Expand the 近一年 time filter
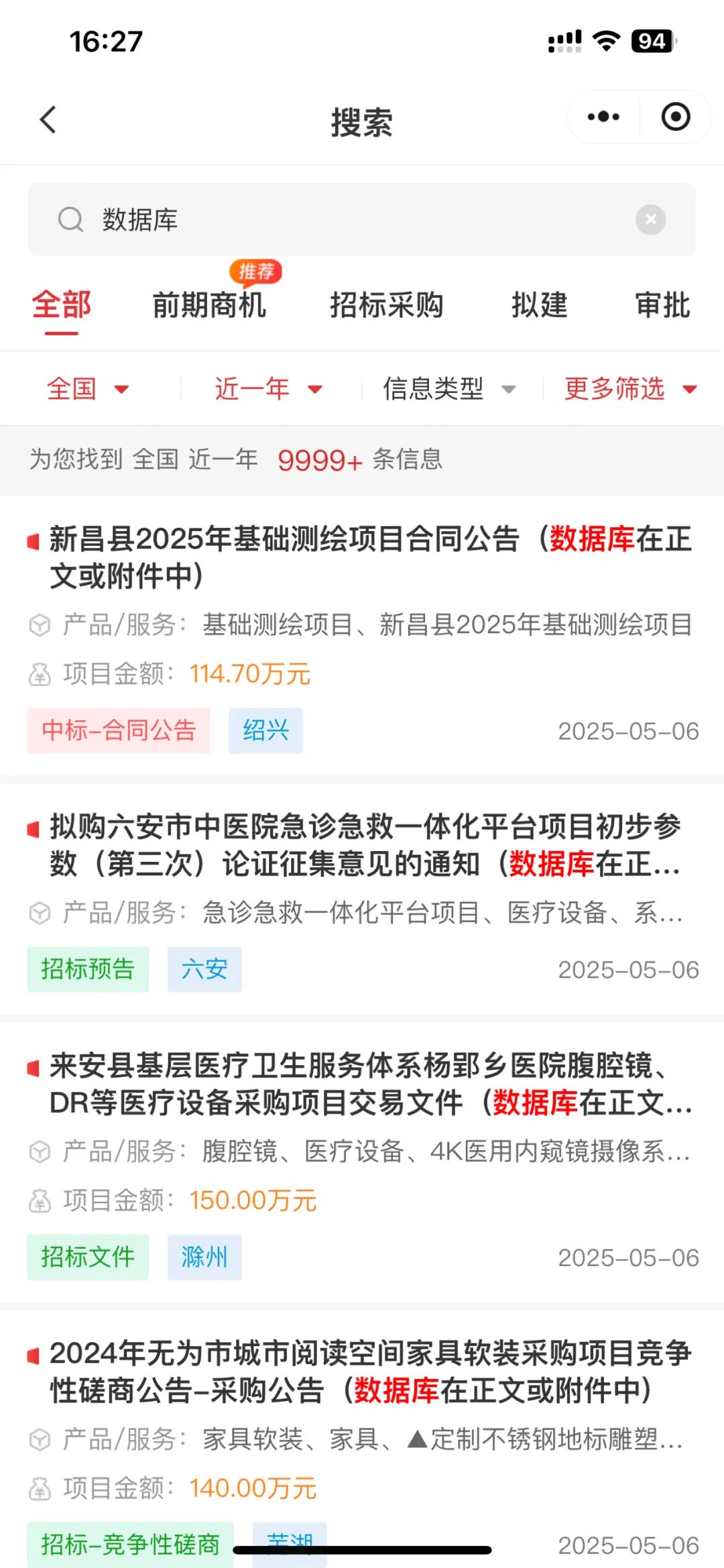 pyautogui.click(x=268, y=389)
